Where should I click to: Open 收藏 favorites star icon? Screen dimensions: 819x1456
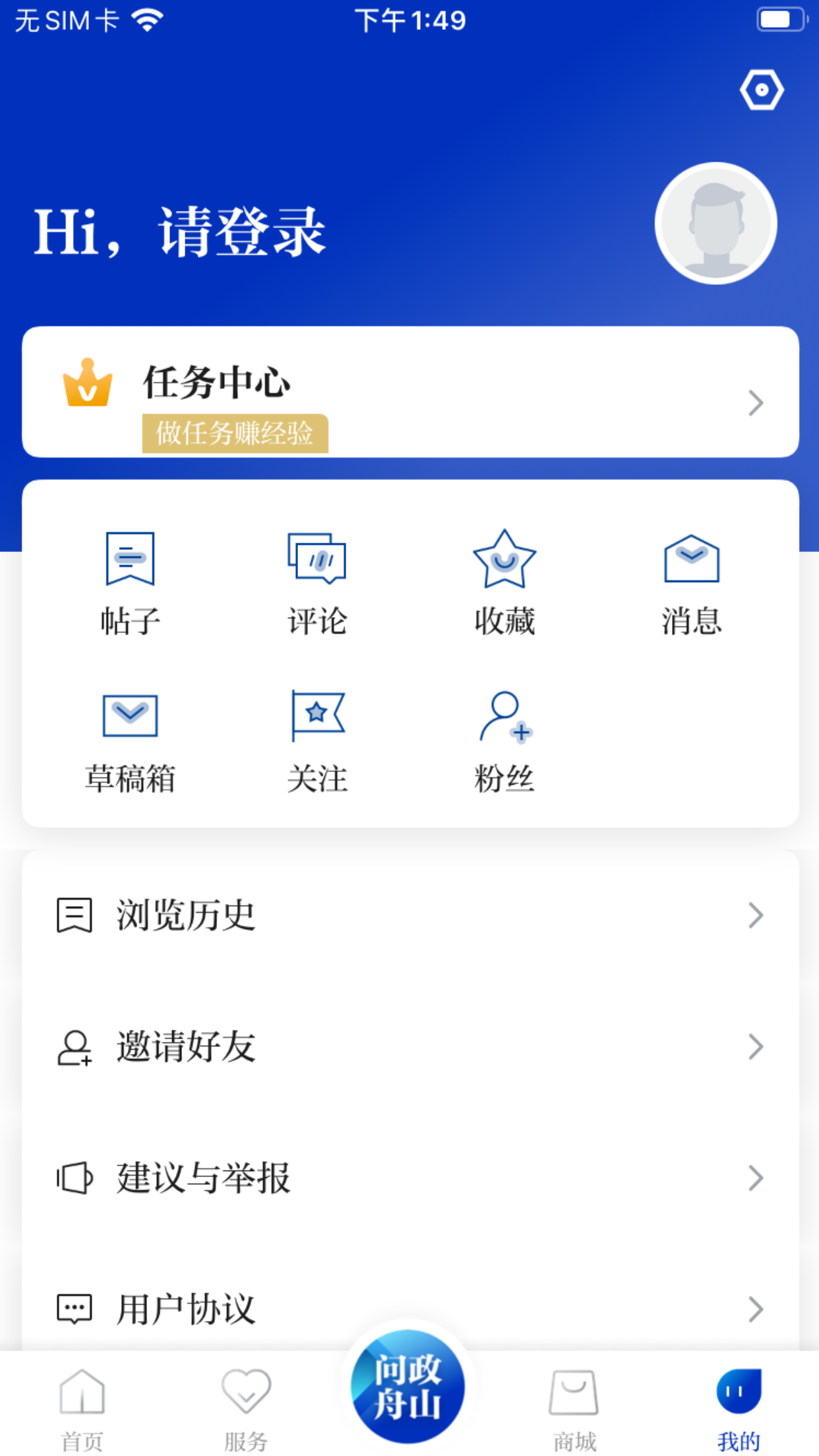[x=504, y=580]
